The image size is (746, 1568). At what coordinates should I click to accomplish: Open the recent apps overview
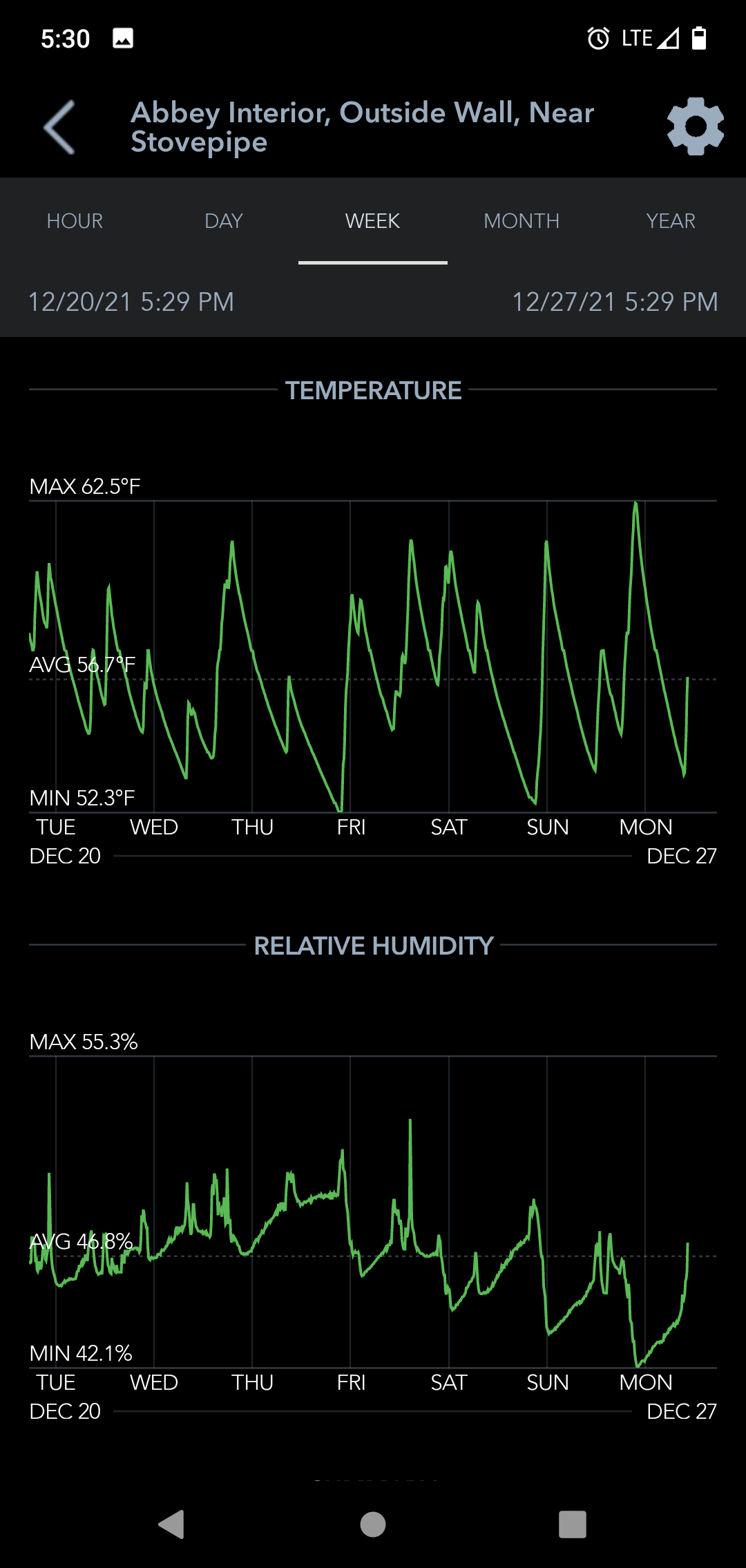pos(573,1524)
